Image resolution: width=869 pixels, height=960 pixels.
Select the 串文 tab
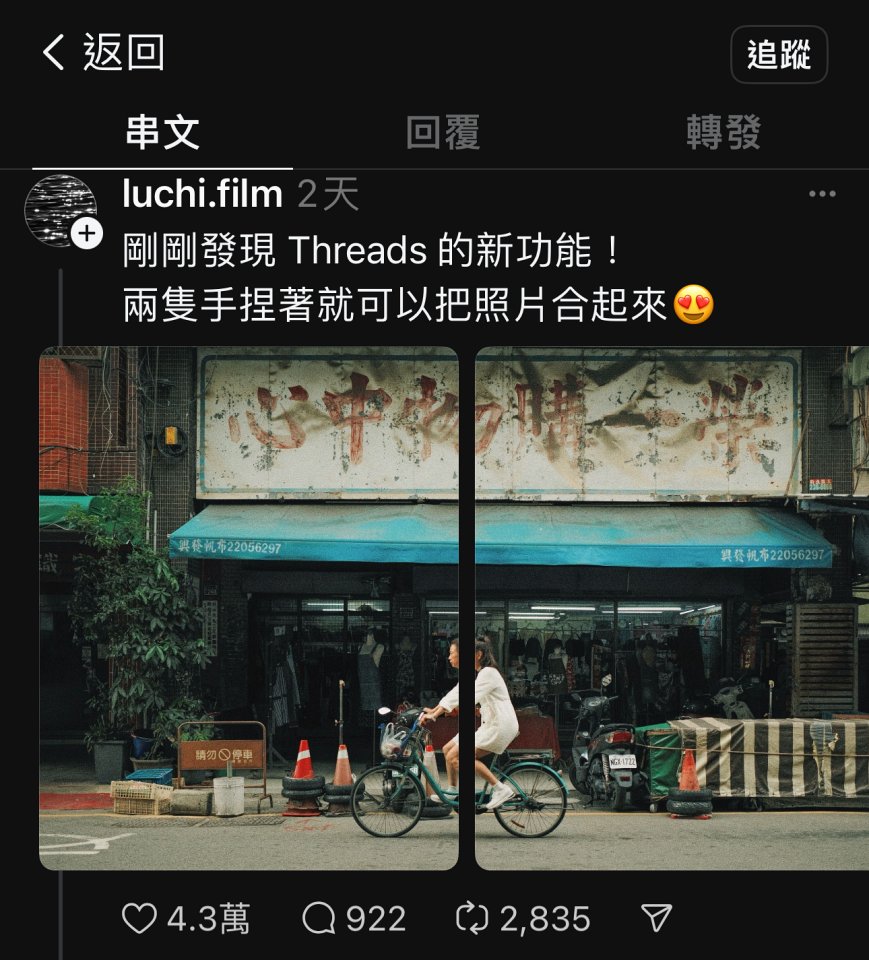162,133
